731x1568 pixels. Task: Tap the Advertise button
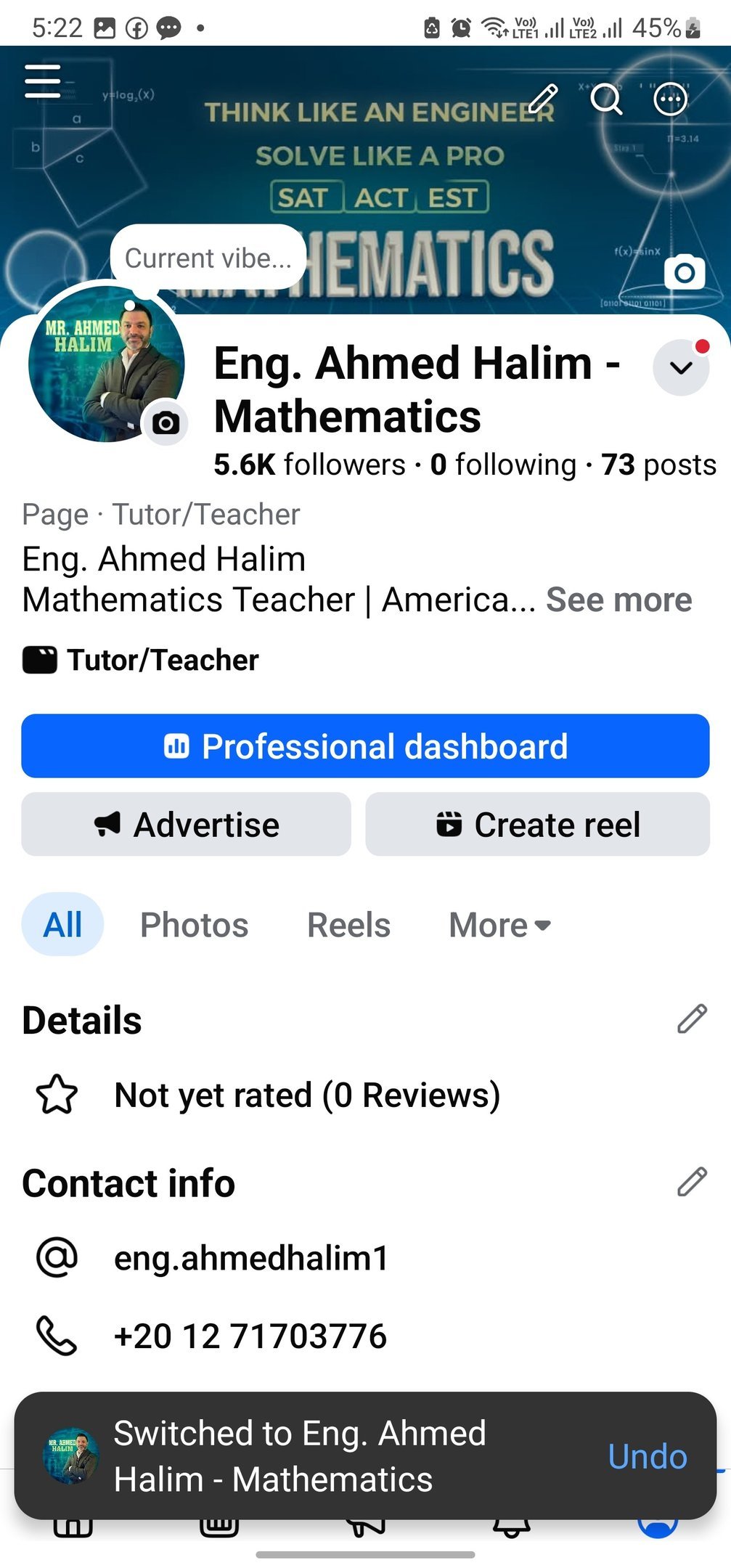(x=186, y=825)
